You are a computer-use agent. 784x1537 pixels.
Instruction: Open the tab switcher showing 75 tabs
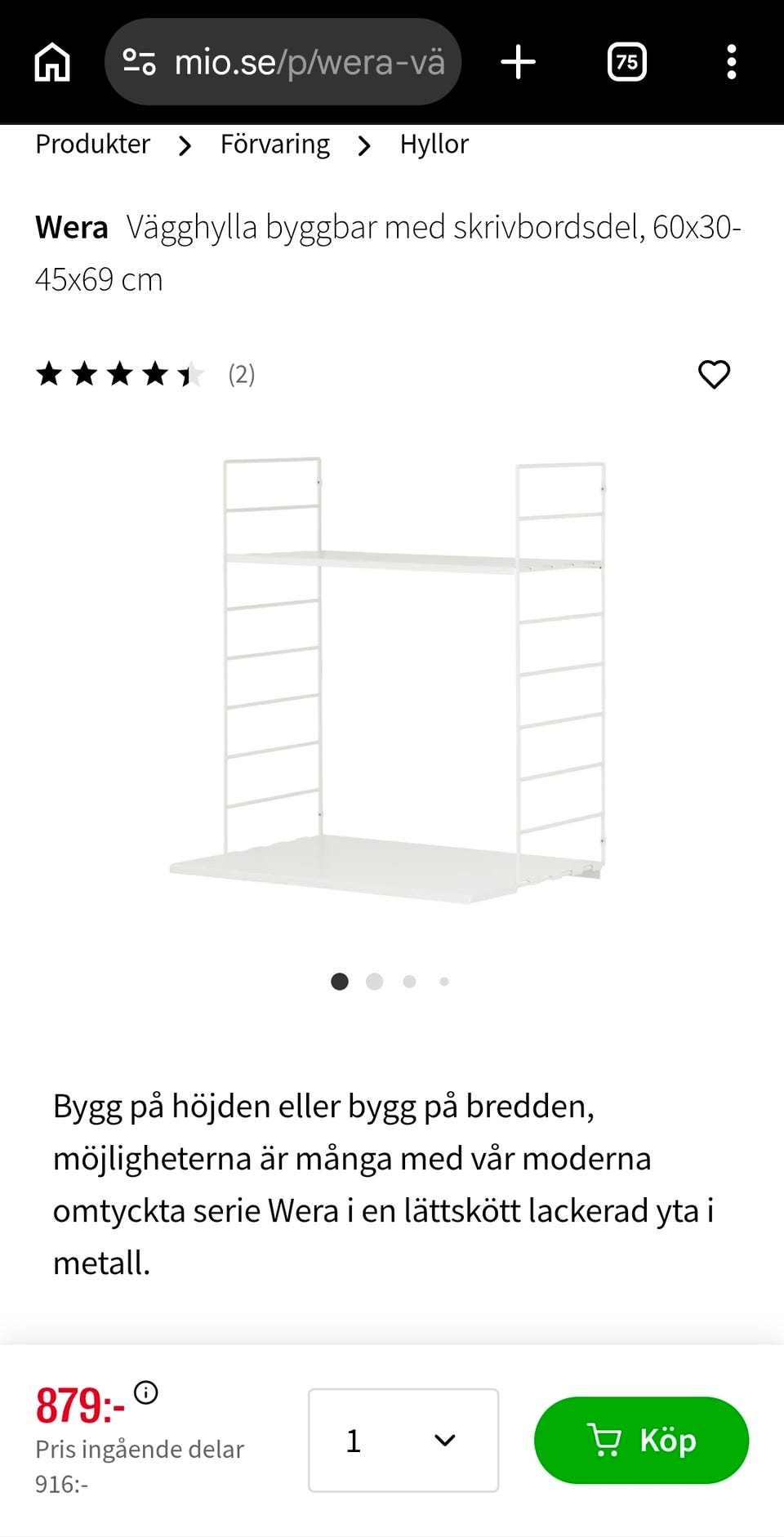click(x=627, y=61)
